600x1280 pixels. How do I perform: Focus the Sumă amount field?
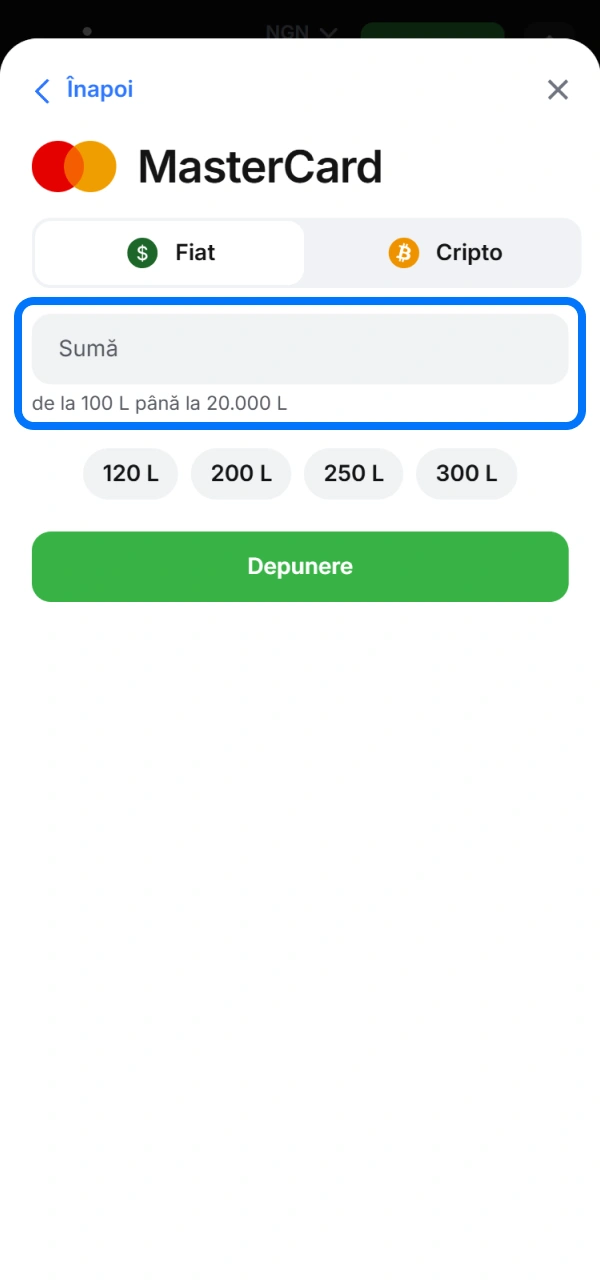pos(300,349)
